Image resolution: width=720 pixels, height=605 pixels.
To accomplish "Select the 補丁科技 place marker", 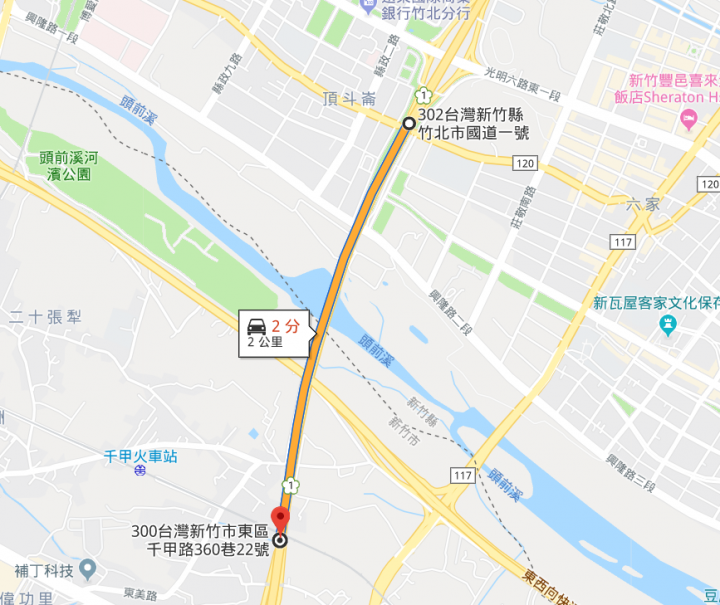I will (x=87, y=570).
